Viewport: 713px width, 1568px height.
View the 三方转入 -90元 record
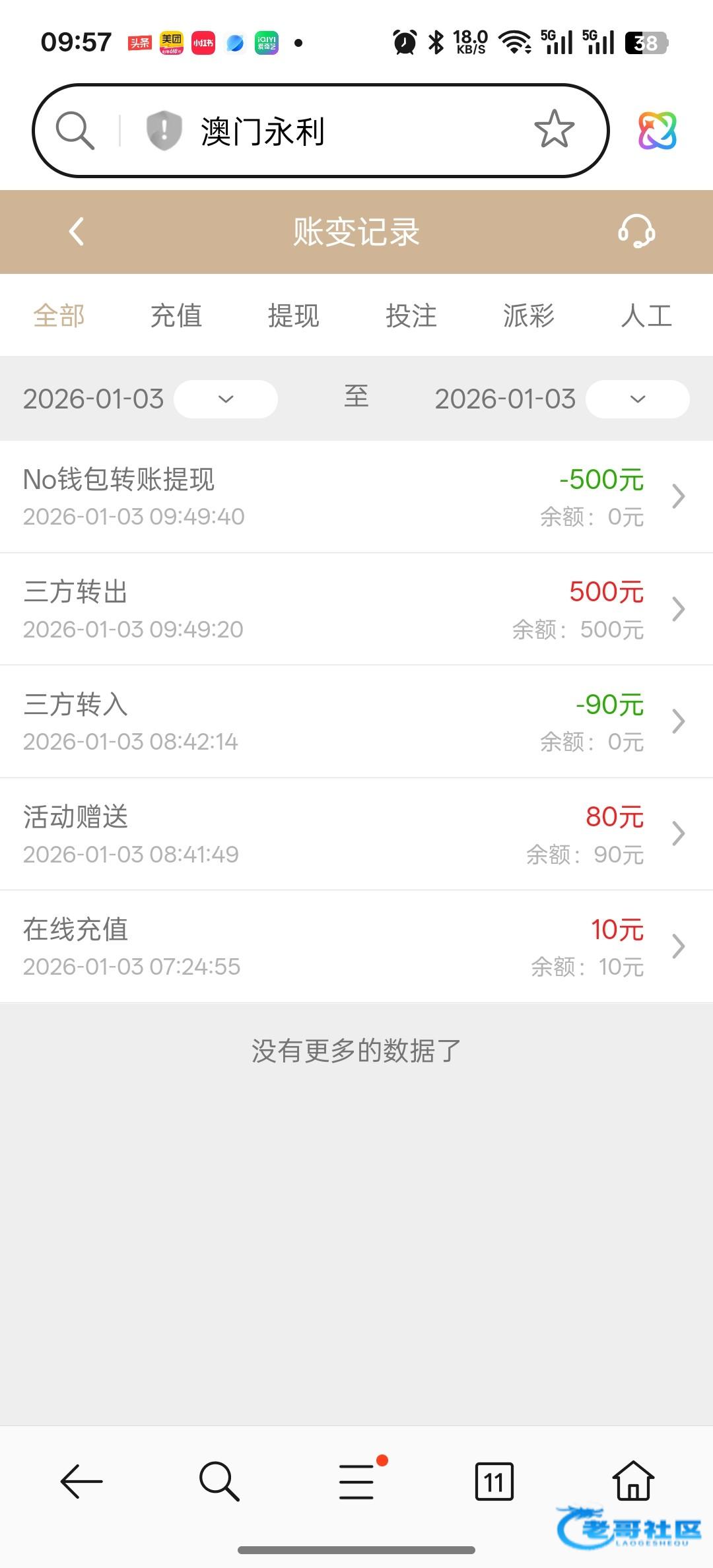356,722
